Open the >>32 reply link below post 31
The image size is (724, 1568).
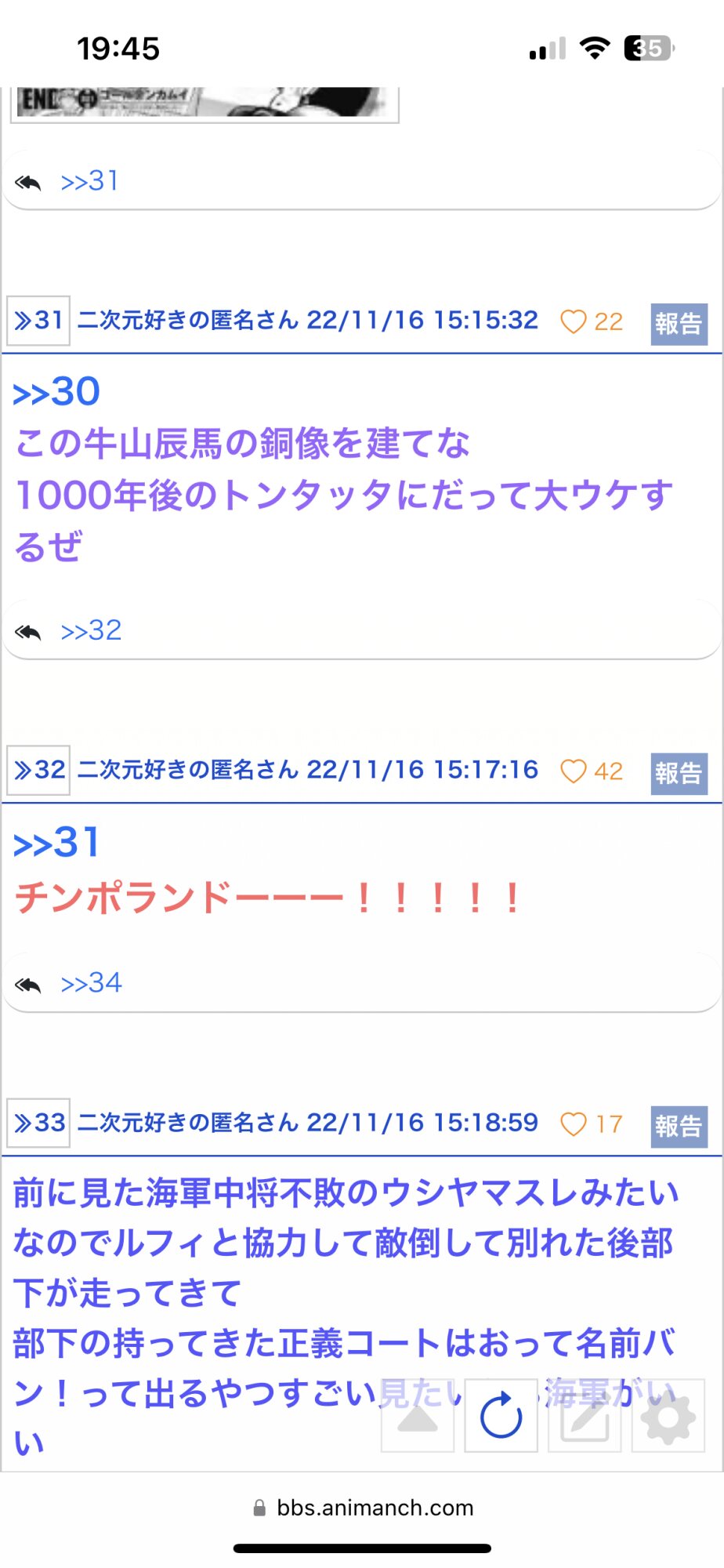(x=92, y=631)
